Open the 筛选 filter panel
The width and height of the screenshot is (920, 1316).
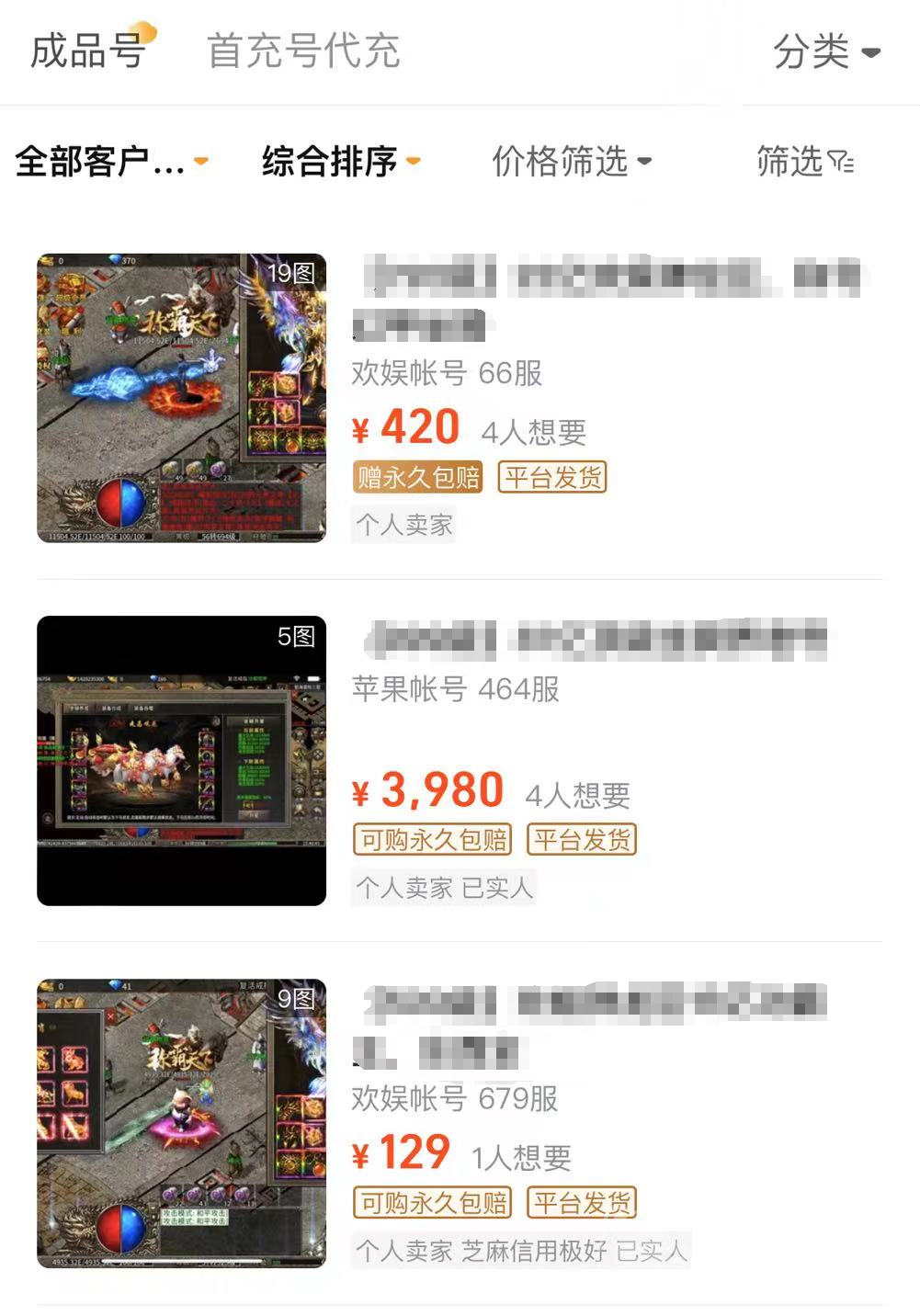(x=804, y=162)
